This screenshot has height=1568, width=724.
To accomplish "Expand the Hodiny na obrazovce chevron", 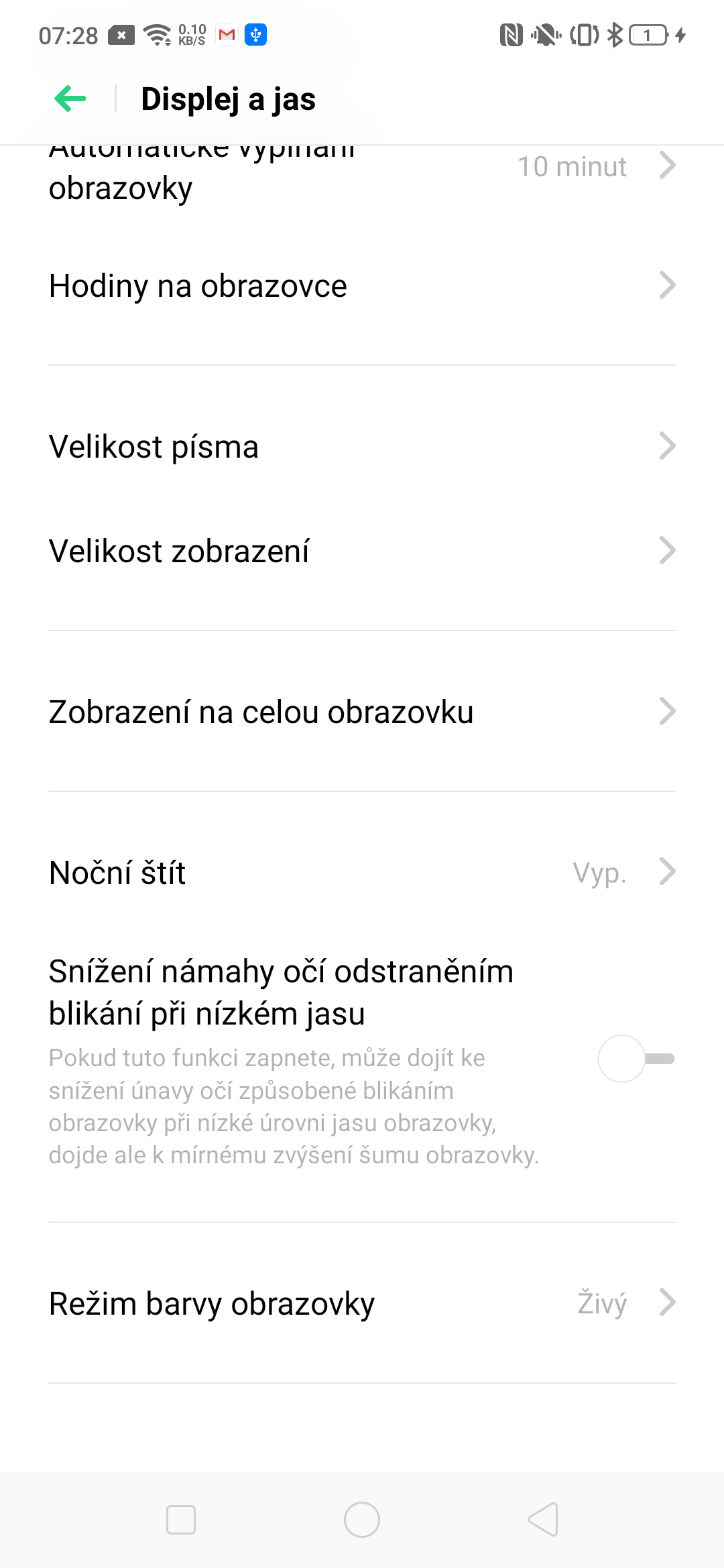I will click(x=668, y=285).
